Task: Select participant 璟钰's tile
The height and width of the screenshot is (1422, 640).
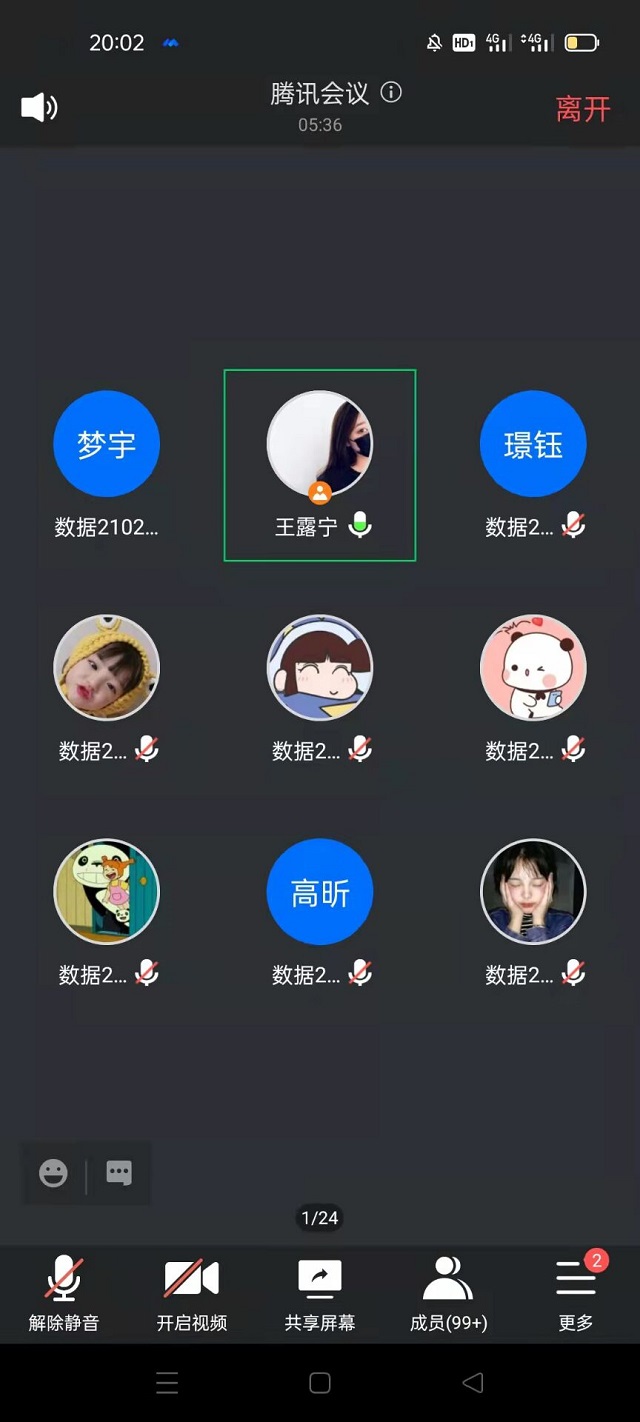Action: (x=533, y=444)
